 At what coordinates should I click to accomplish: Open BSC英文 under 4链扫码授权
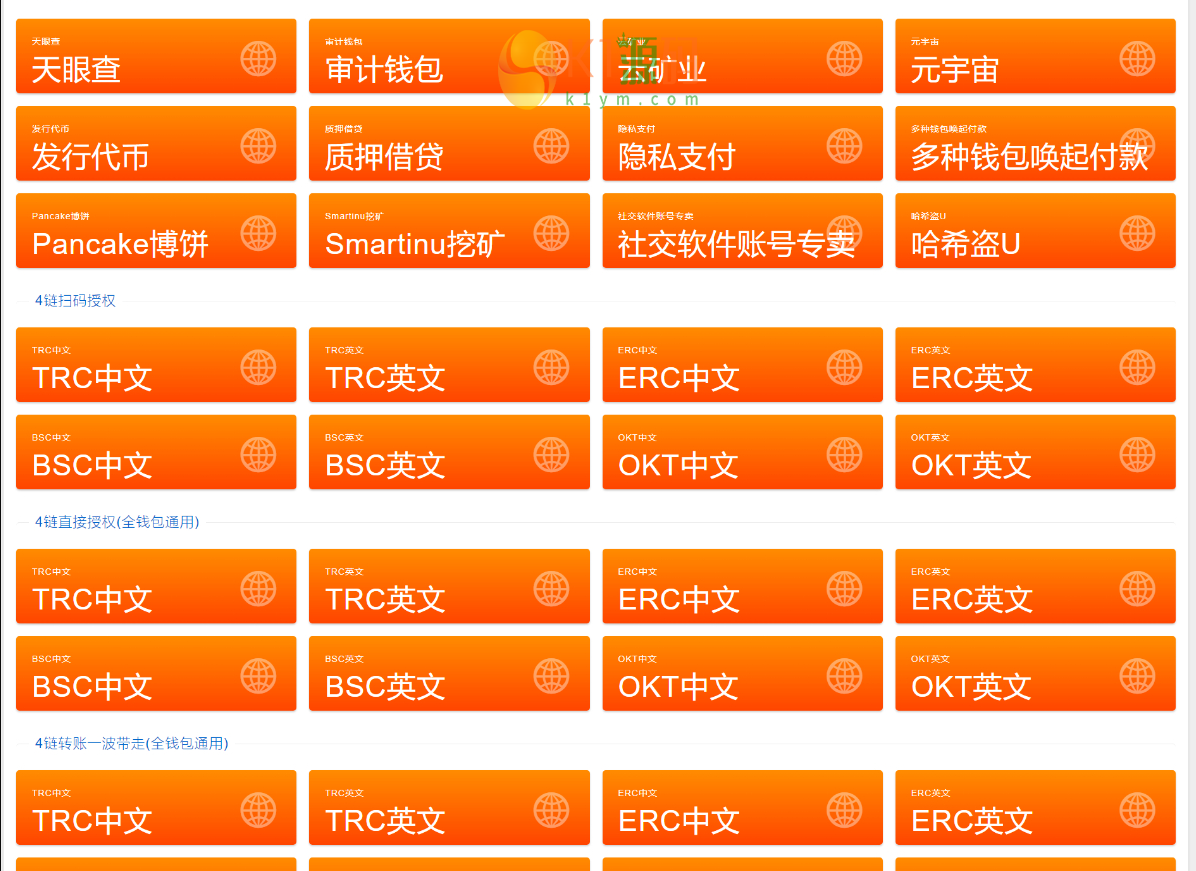[x=449, y=451]
